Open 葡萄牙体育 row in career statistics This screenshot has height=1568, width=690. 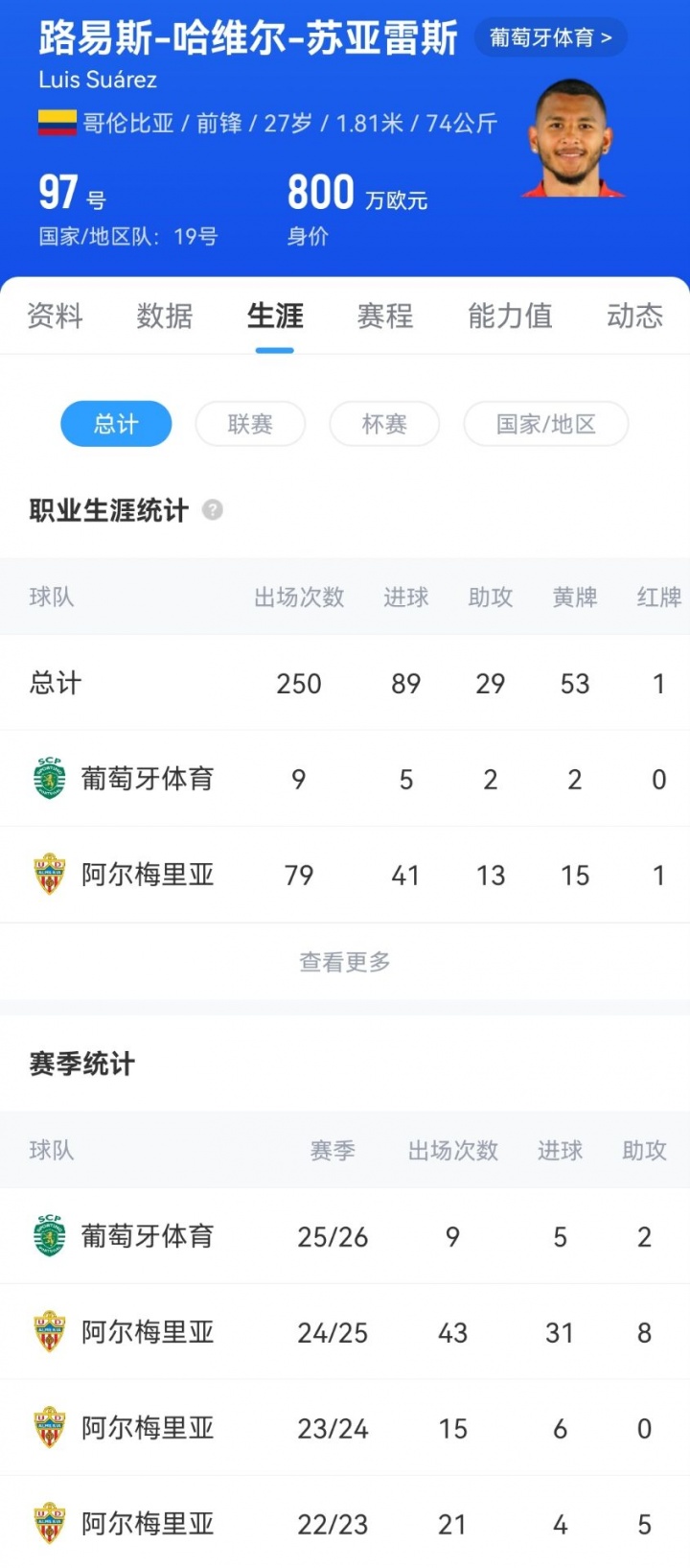point(345,779)
